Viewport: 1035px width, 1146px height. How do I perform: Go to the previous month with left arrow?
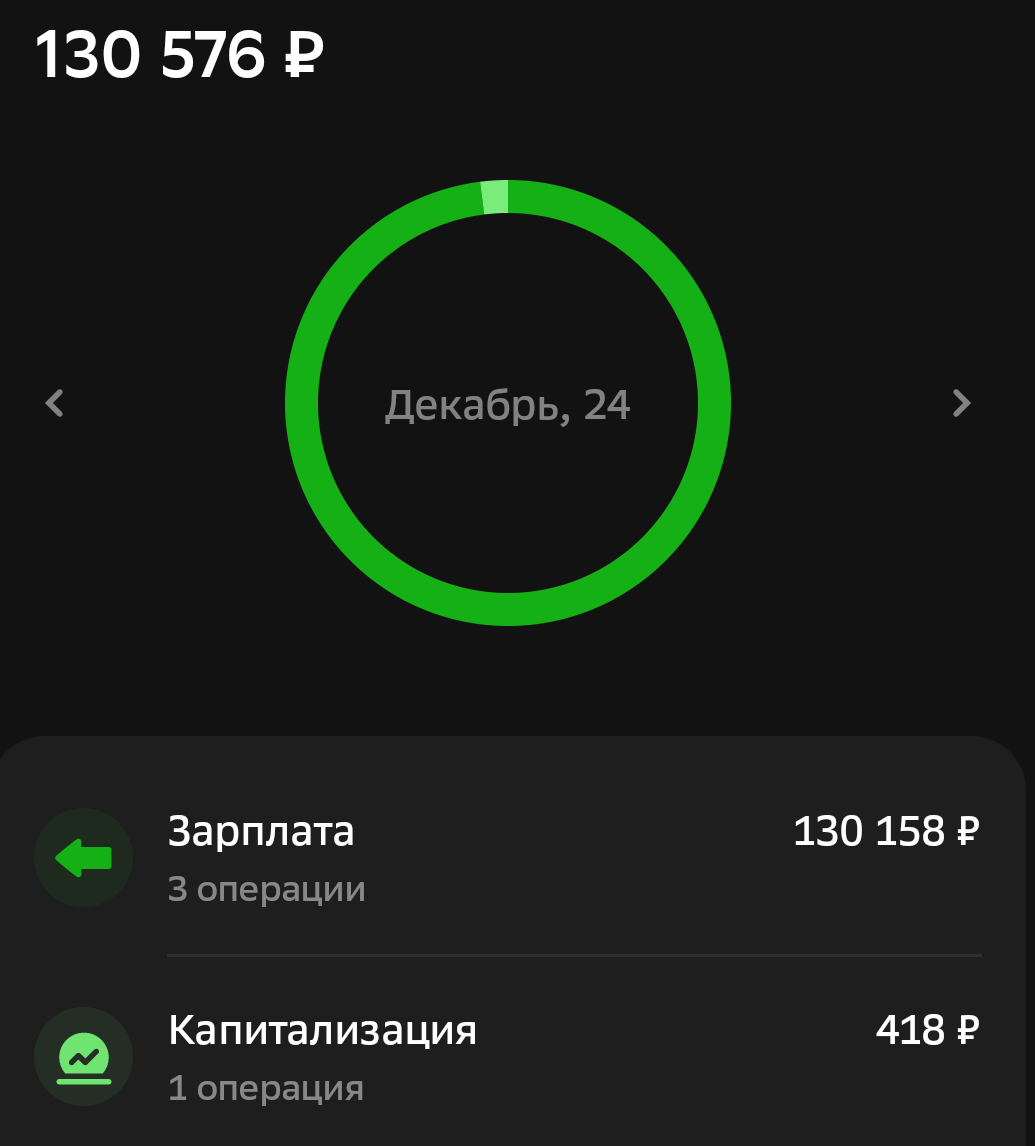click(55, 403)
